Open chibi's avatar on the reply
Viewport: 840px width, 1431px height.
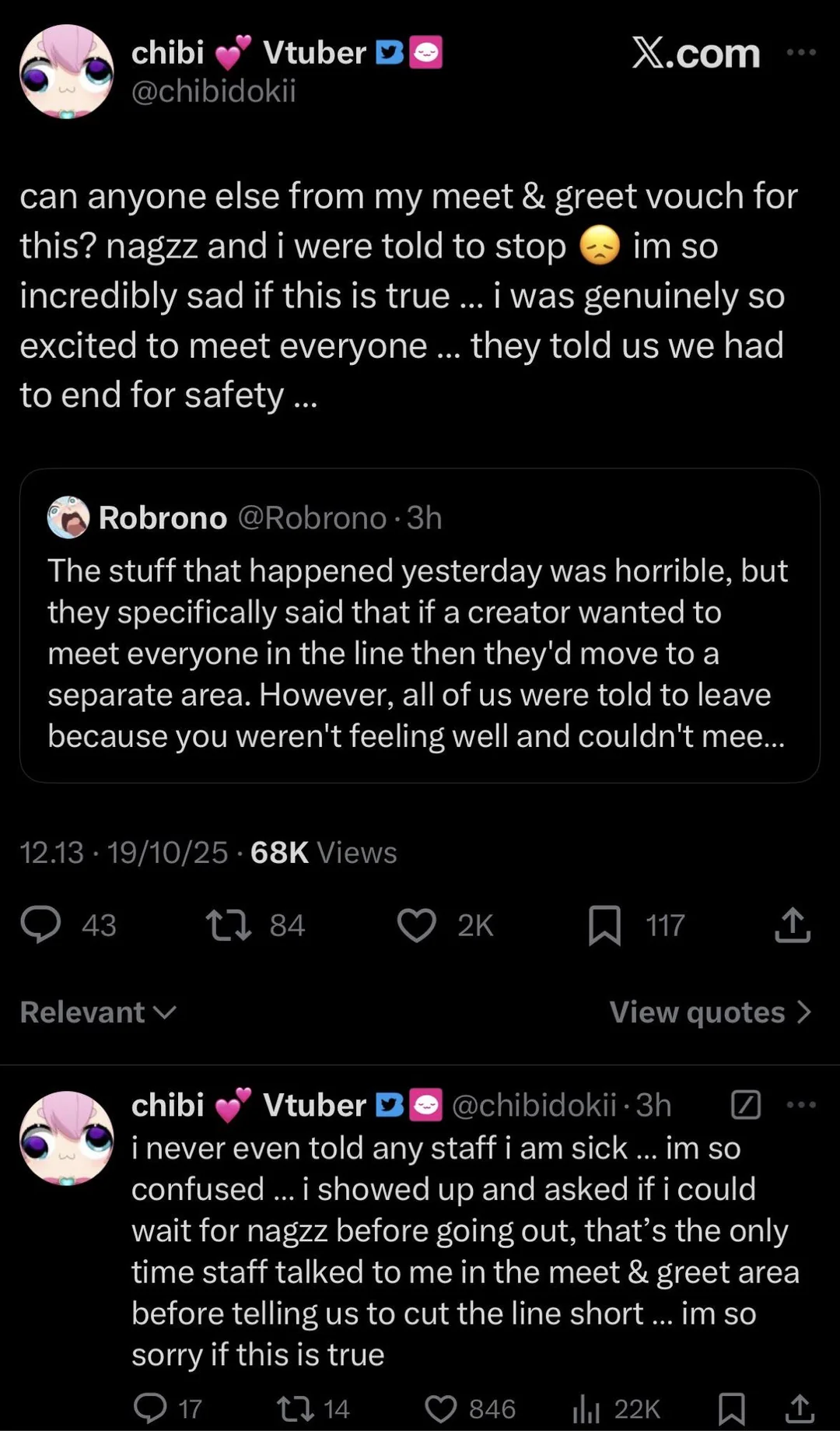click(66, 1138)
